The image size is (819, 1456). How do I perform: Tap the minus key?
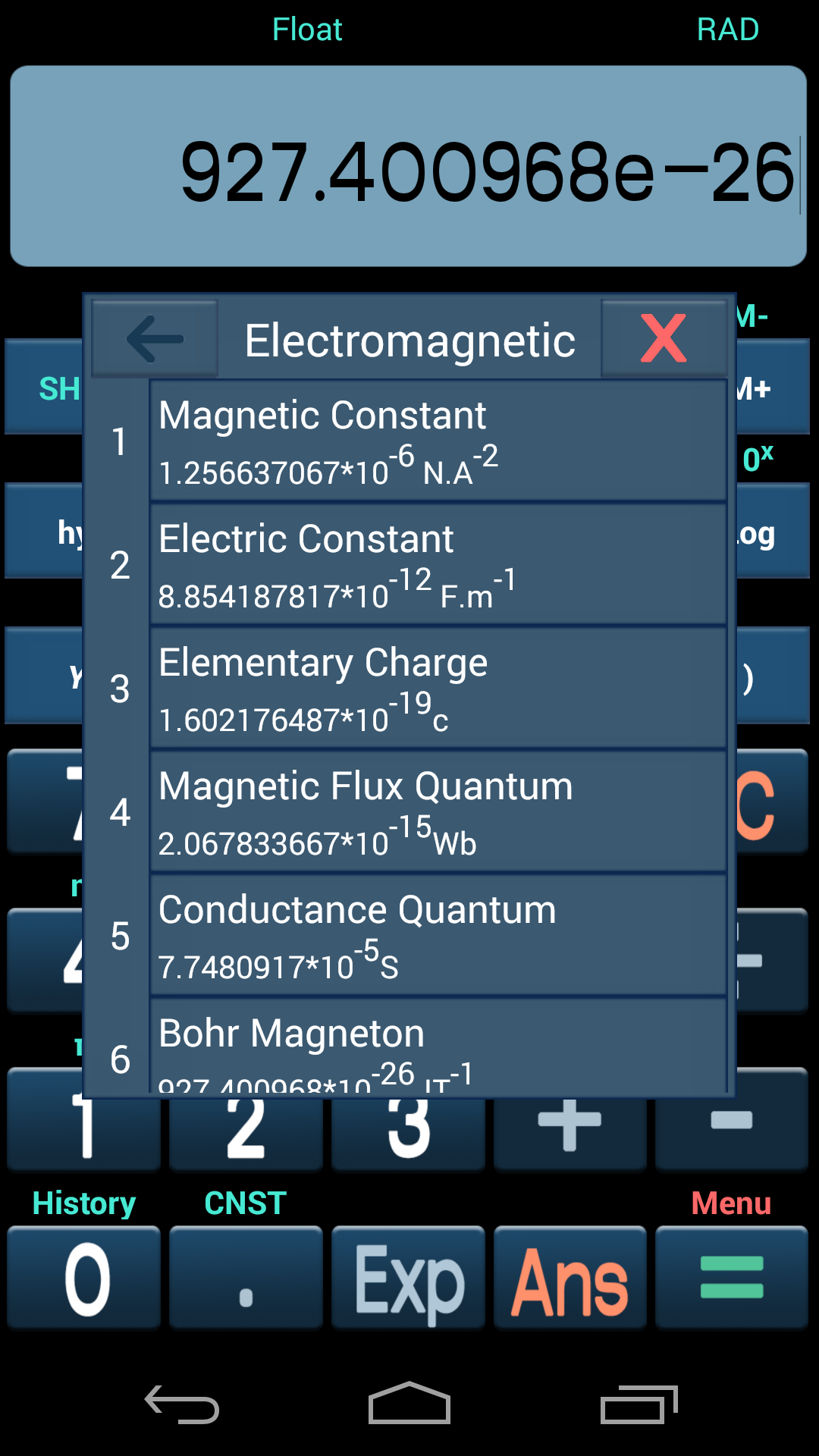click(x=731, y=1130)
